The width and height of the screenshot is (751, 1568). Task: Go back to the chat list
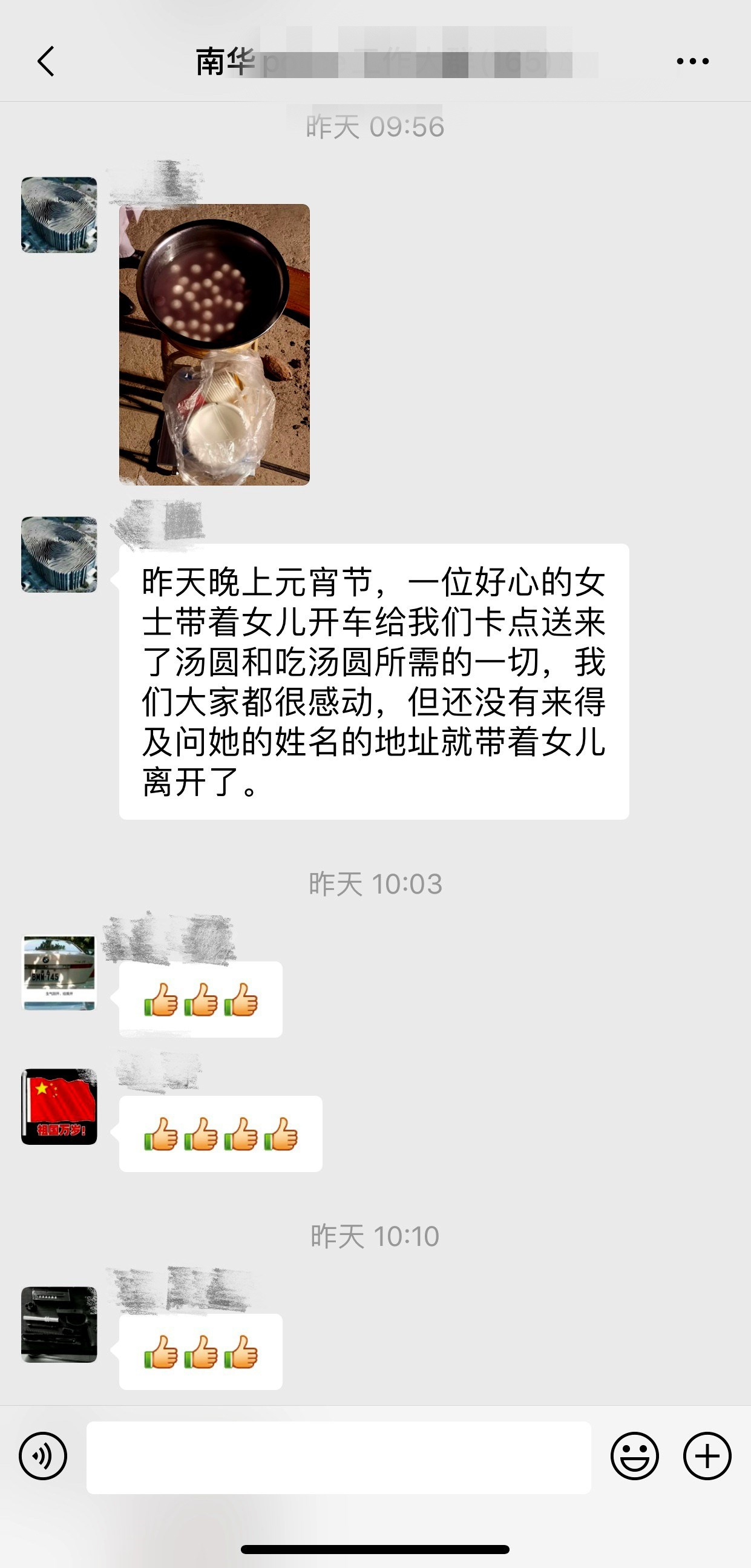tap(45, 62)
